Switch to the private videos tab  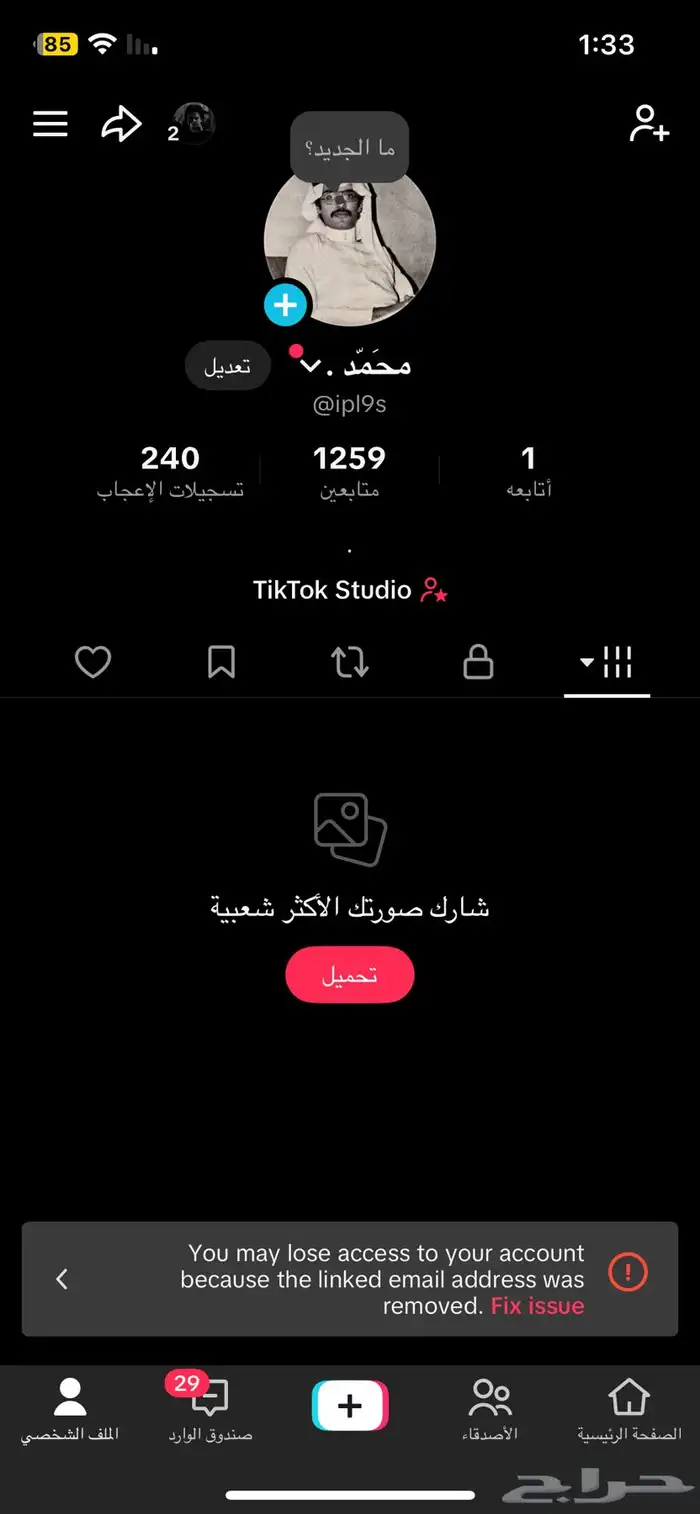478,662
